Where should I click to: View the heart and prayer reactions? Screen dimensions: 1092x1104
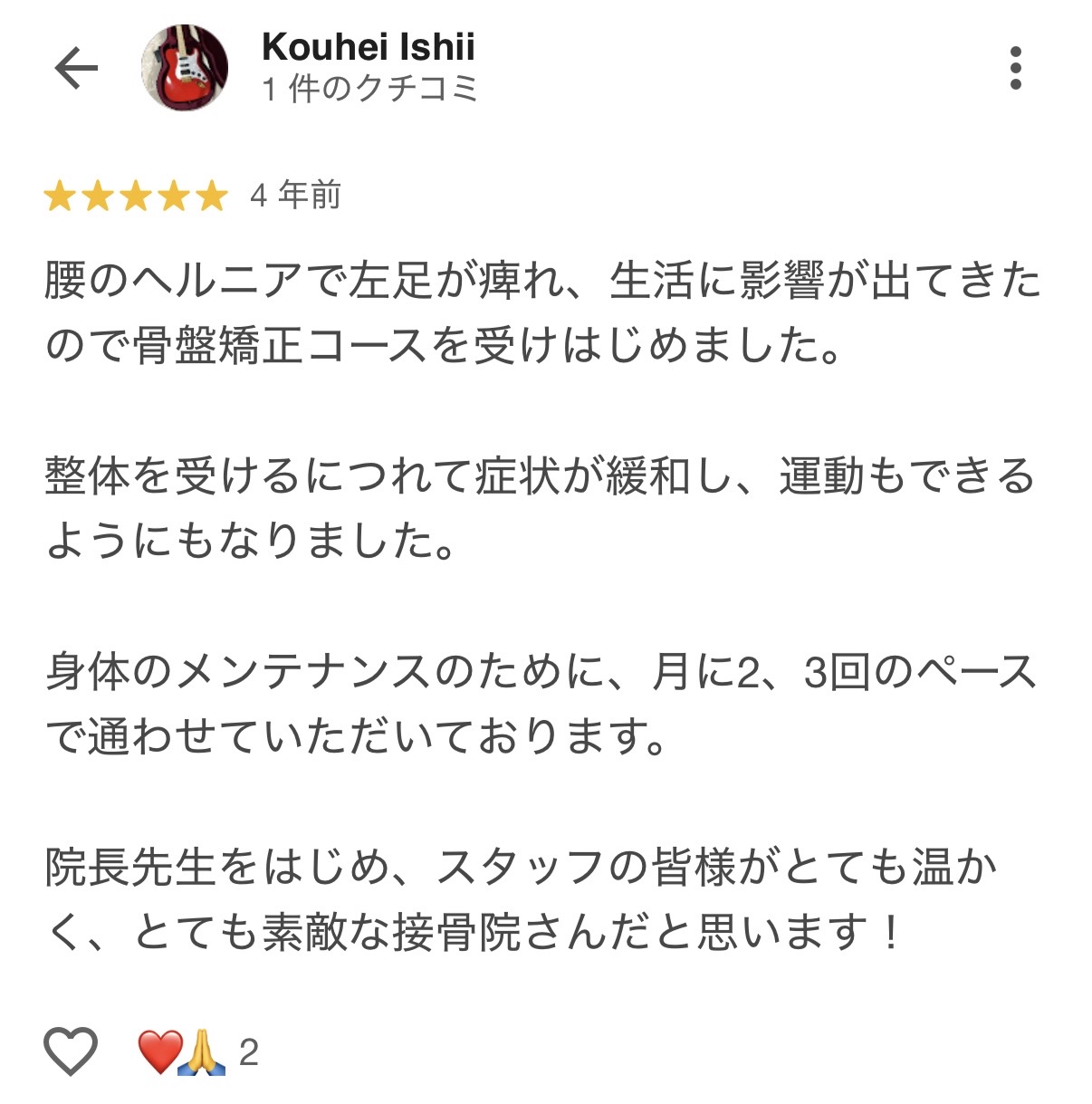[x=197, y=1051]
